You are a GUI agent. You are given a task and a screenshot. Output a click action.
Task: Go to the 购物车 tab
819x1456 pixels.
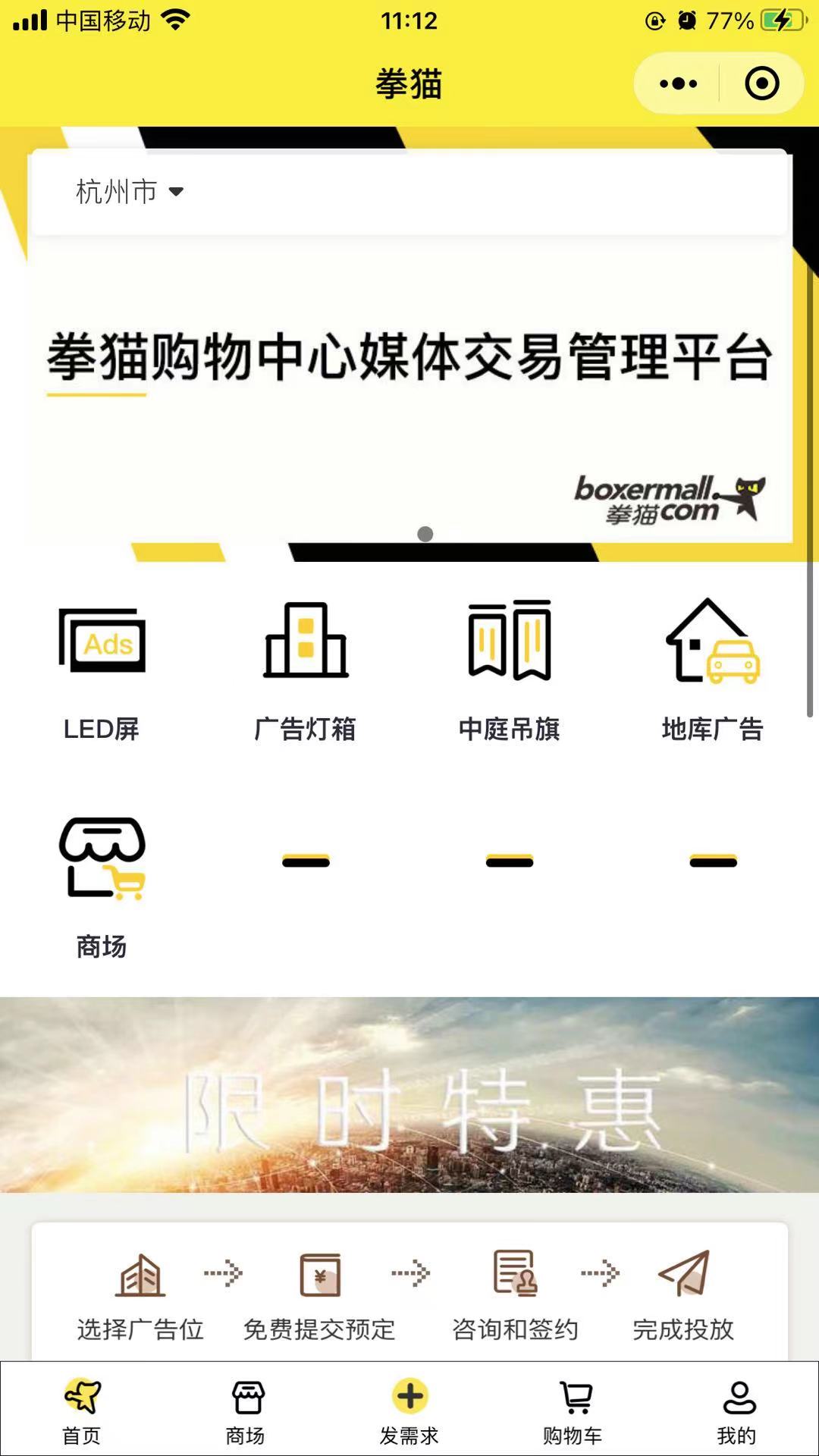click(573, 1410)
